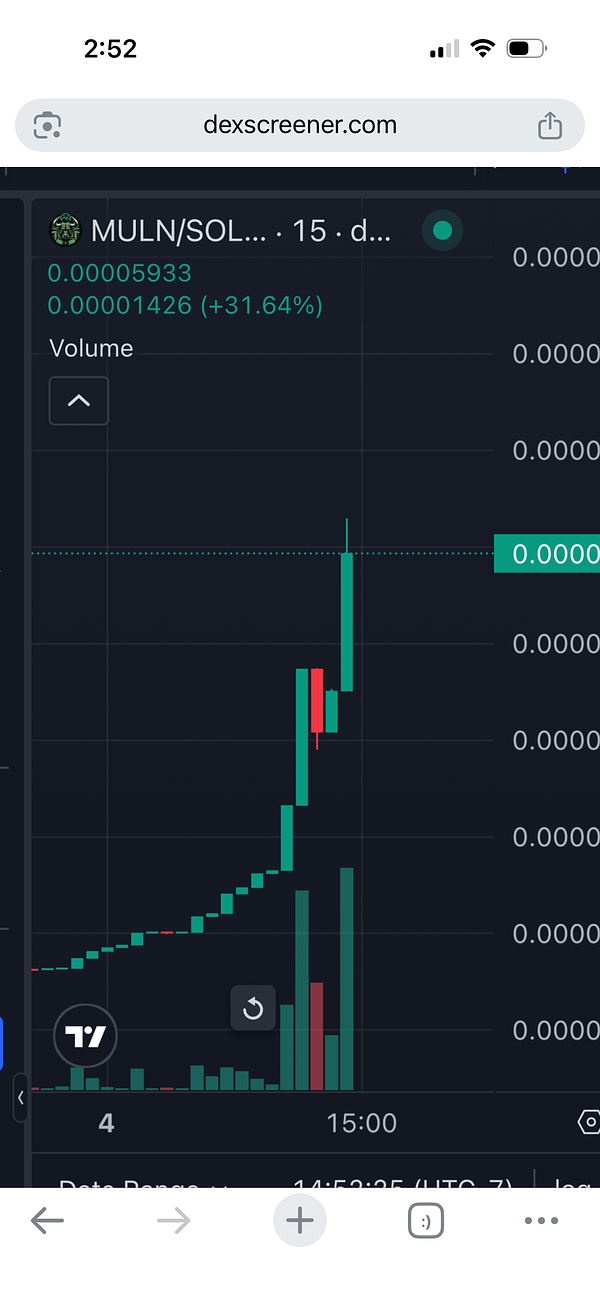Tap the dexscreener.com address bar
Screen dimensions: 600x1304
[300, 125]
